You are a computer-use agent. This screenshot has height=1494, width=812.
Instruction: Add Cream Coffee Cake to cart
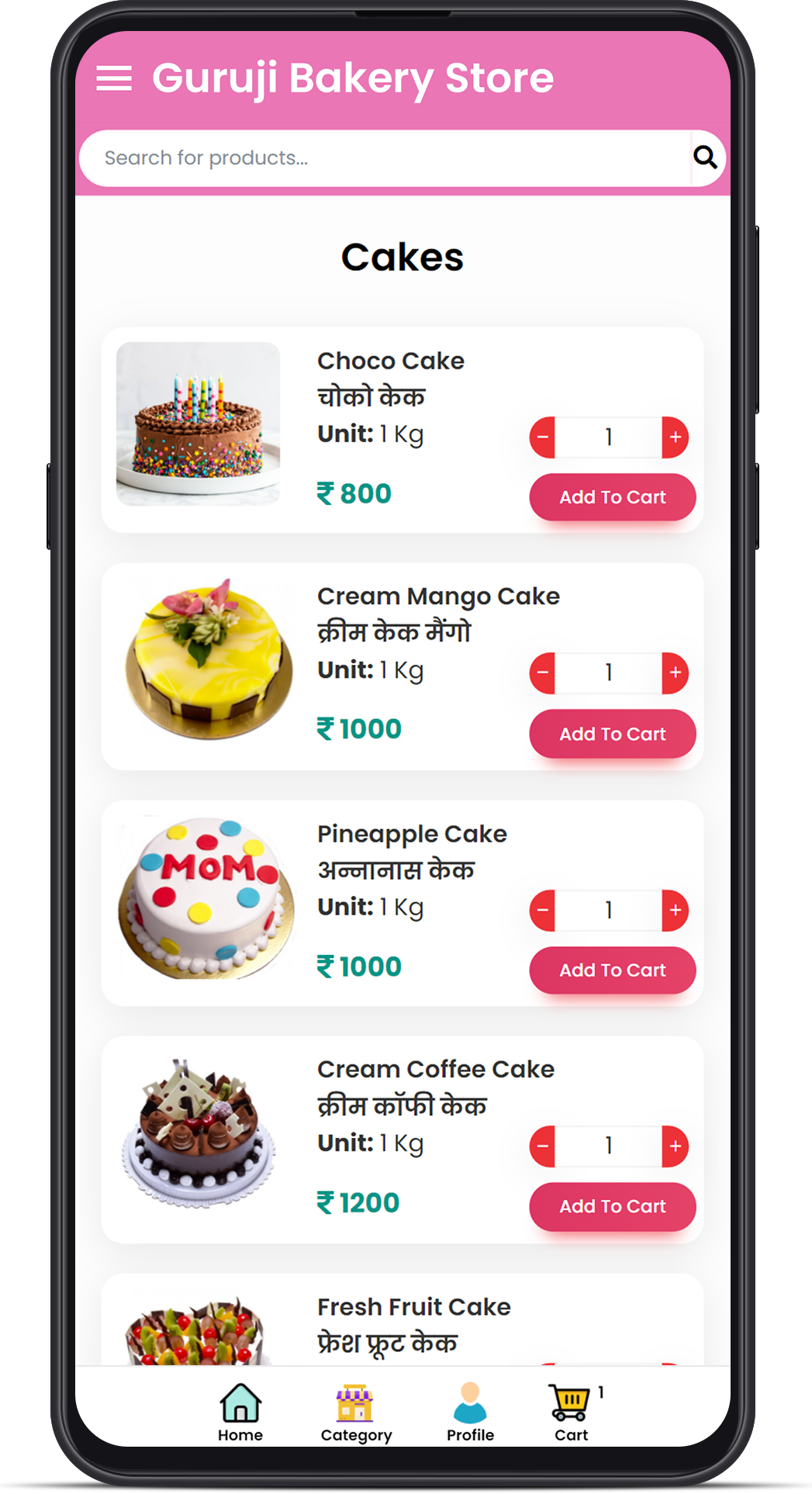pos(612,1206)
